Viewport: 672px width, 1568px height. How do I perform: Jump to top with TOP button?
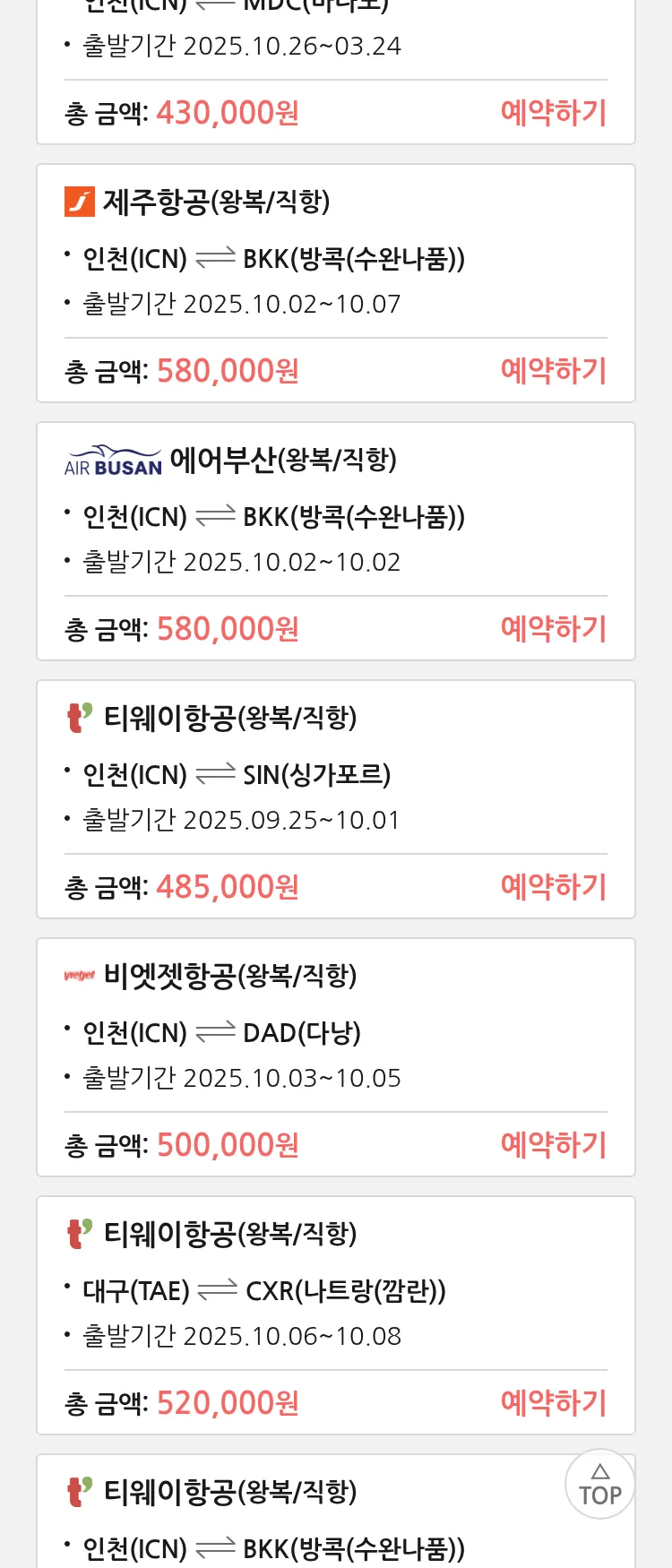coord(599,1484)
